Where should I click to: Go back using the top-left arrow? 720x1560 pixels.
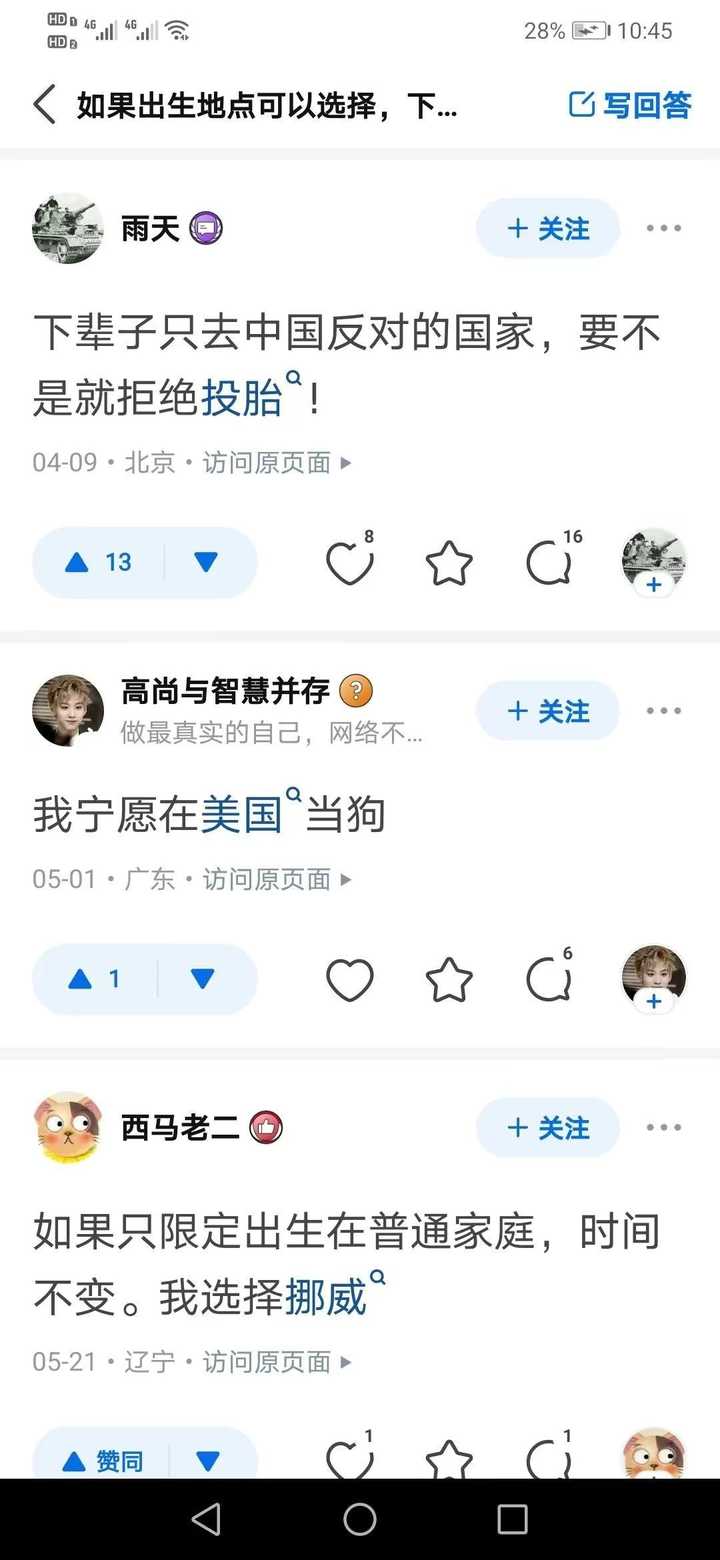point(44,105)
